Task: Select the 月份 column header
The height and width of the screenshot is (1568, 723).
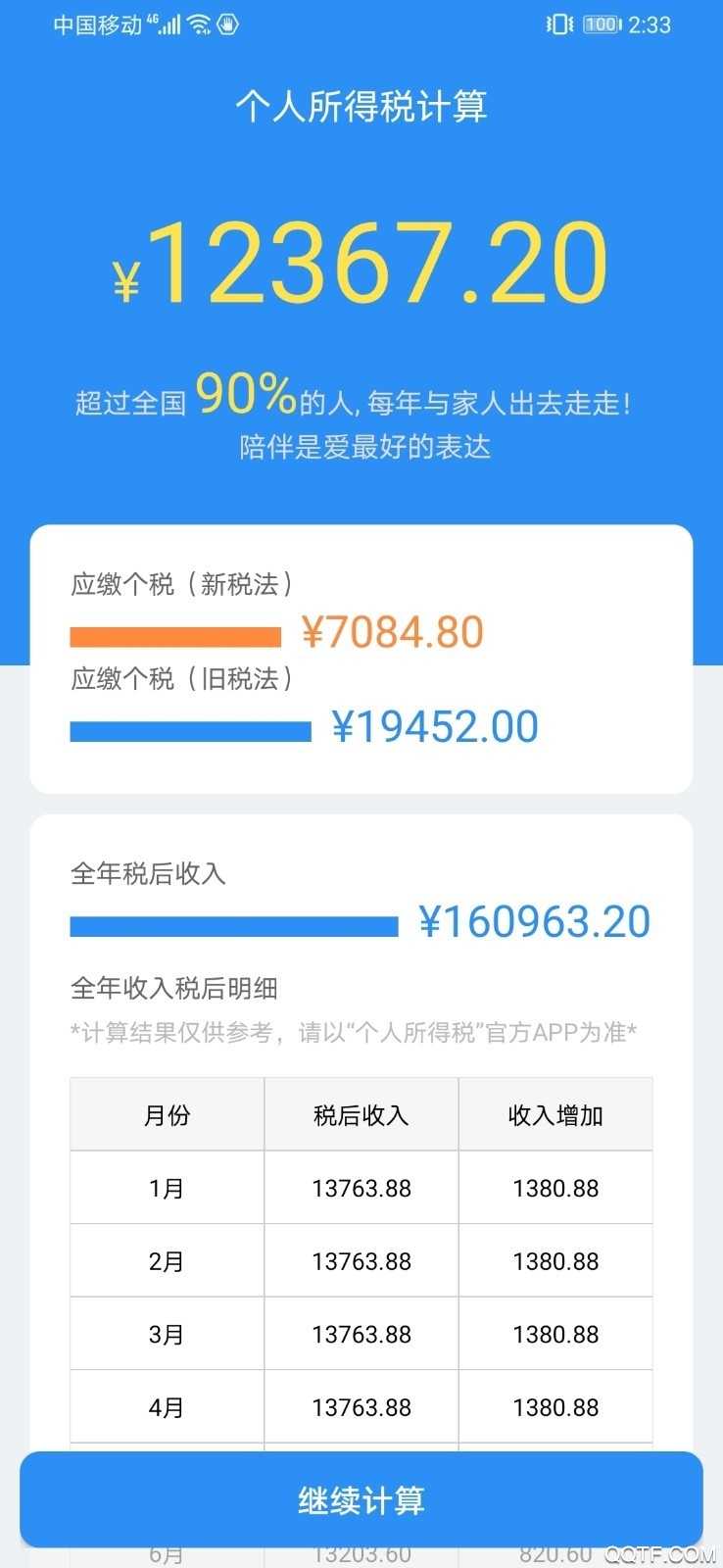Action: click(x=166, y=1114)
